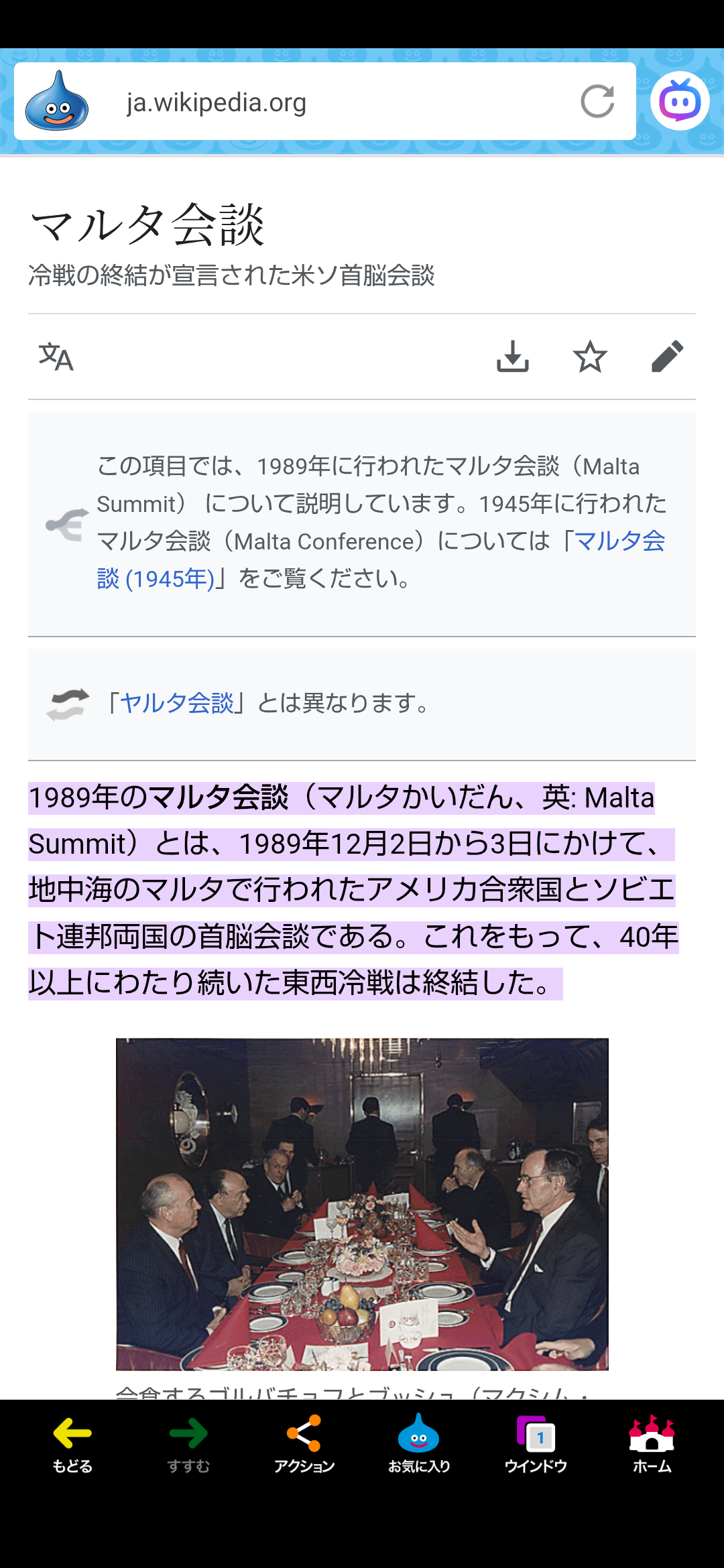The image size is (724, 1568).
Task: Tap the blue slime icon
Action: [57, 102]
